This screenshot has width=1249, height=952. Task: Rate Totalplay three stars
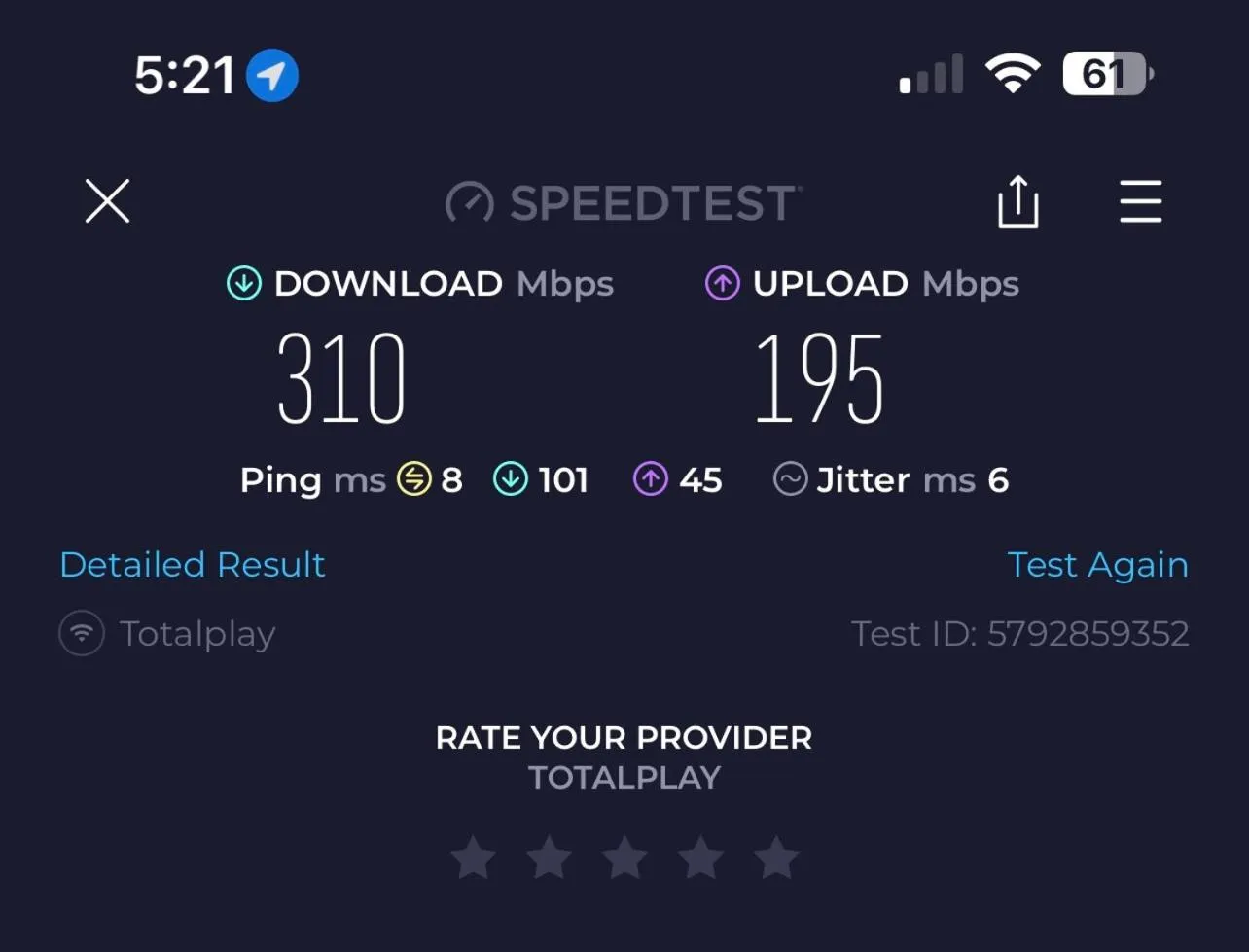tap(624, 859)
